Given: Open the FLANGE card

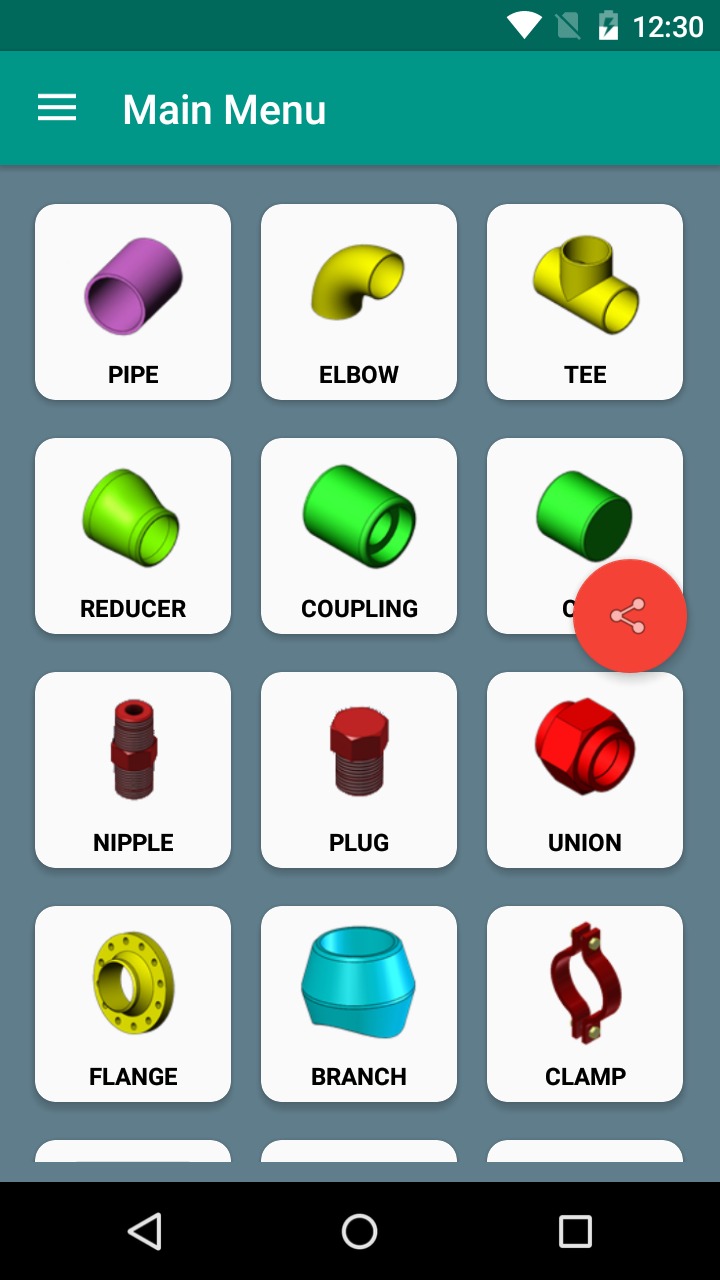Looking at the screenshot, I should coord(133,1004).
